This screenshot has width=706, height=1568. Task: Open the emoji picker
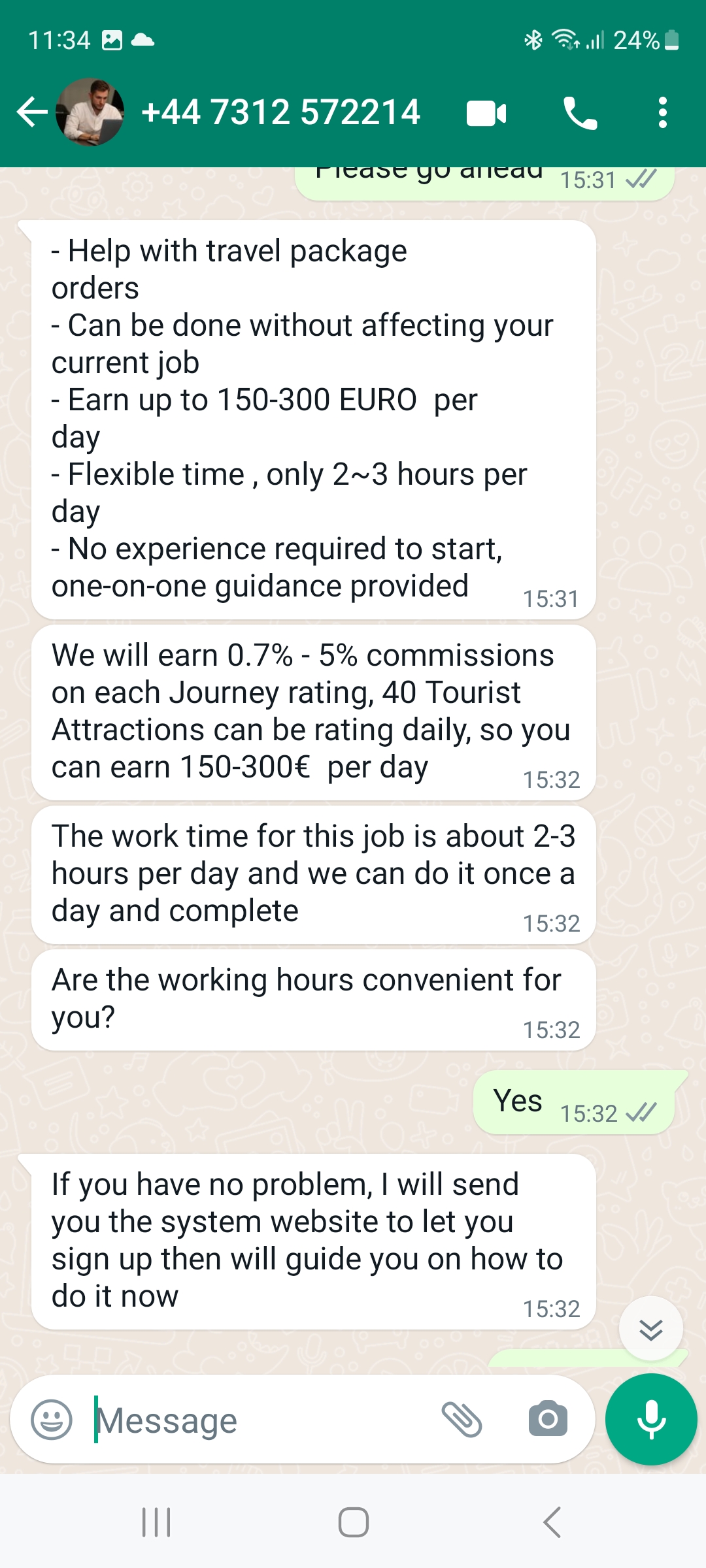[52, 1420]
